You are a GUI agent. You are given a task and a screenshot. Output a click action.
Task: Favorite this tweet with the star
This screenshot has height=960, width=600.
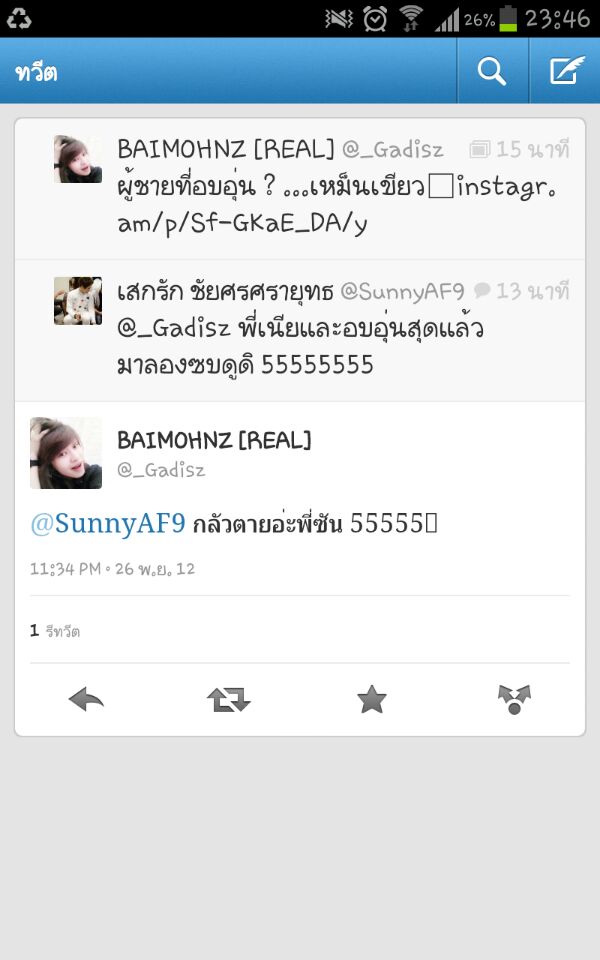point(372,700)
